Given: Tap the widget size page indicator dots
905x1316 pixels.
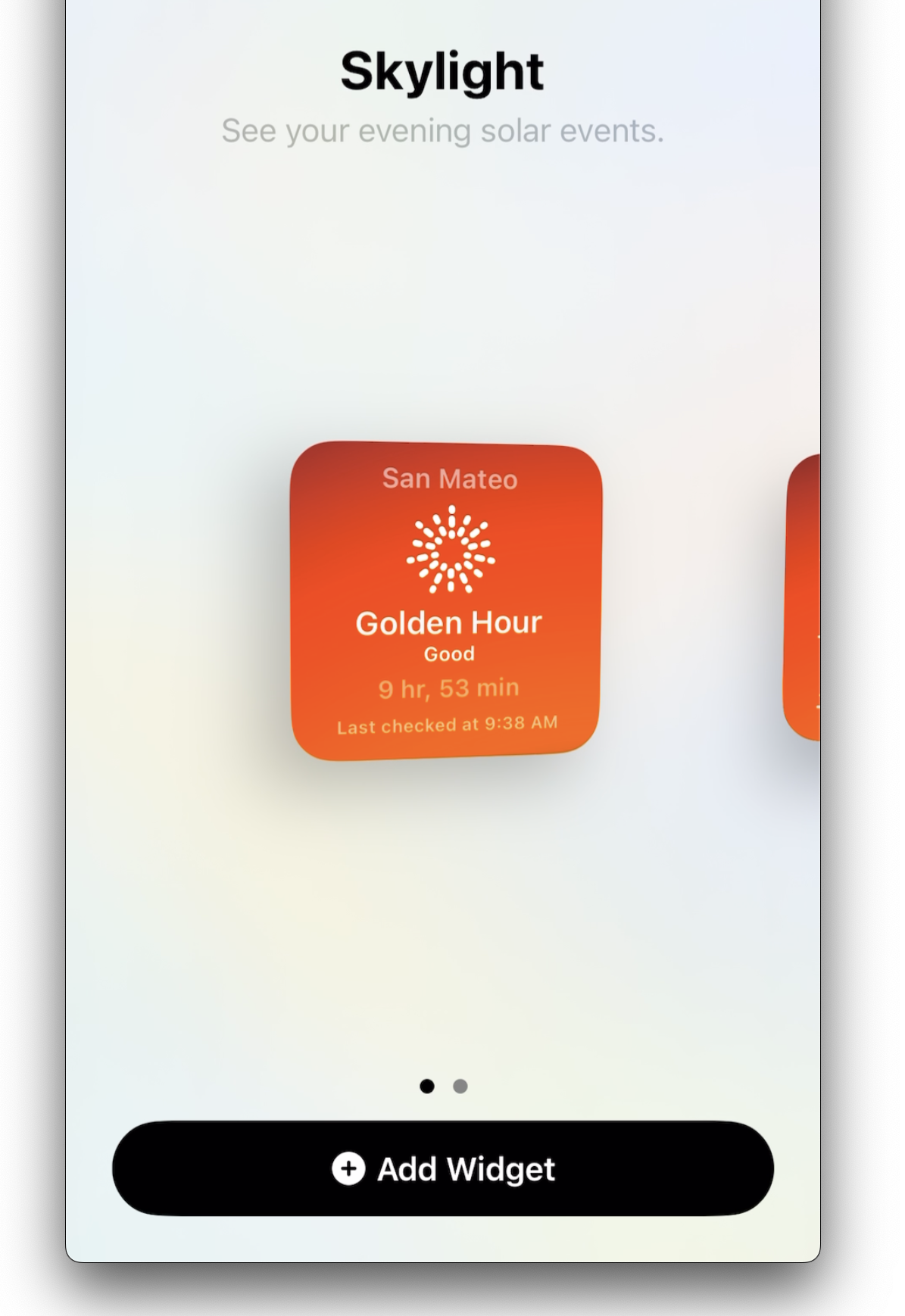Looking at the screenshot, I should 444,1087.
